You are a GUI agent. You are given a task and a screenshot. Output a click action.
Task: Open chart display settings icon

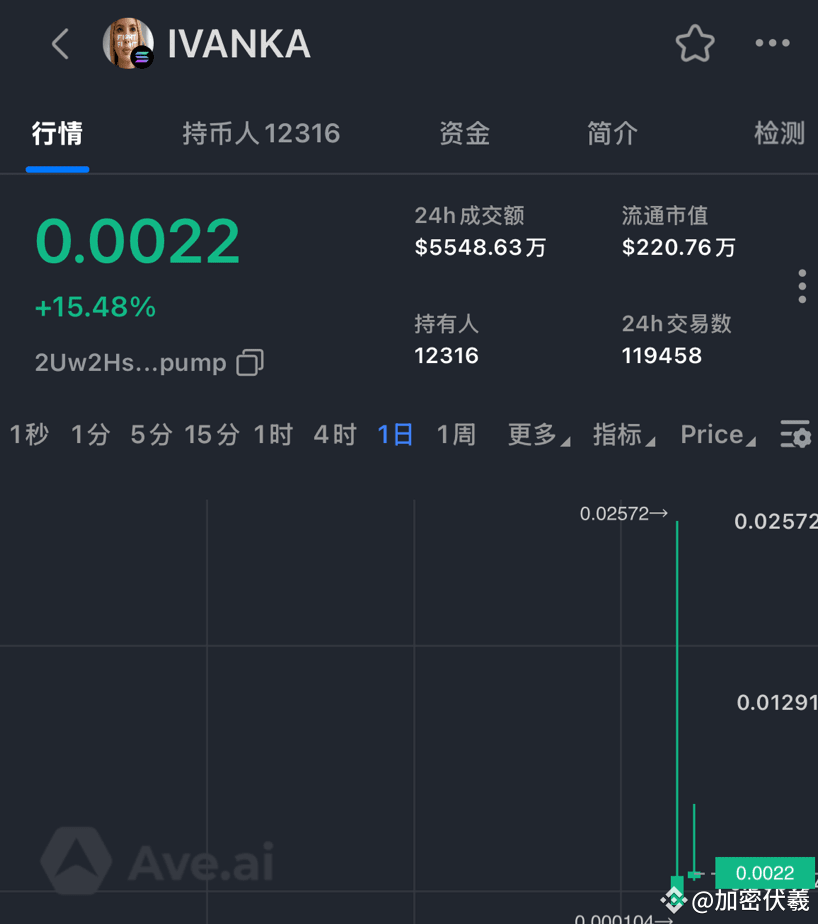pyautogui.click(x=794, y=434)
